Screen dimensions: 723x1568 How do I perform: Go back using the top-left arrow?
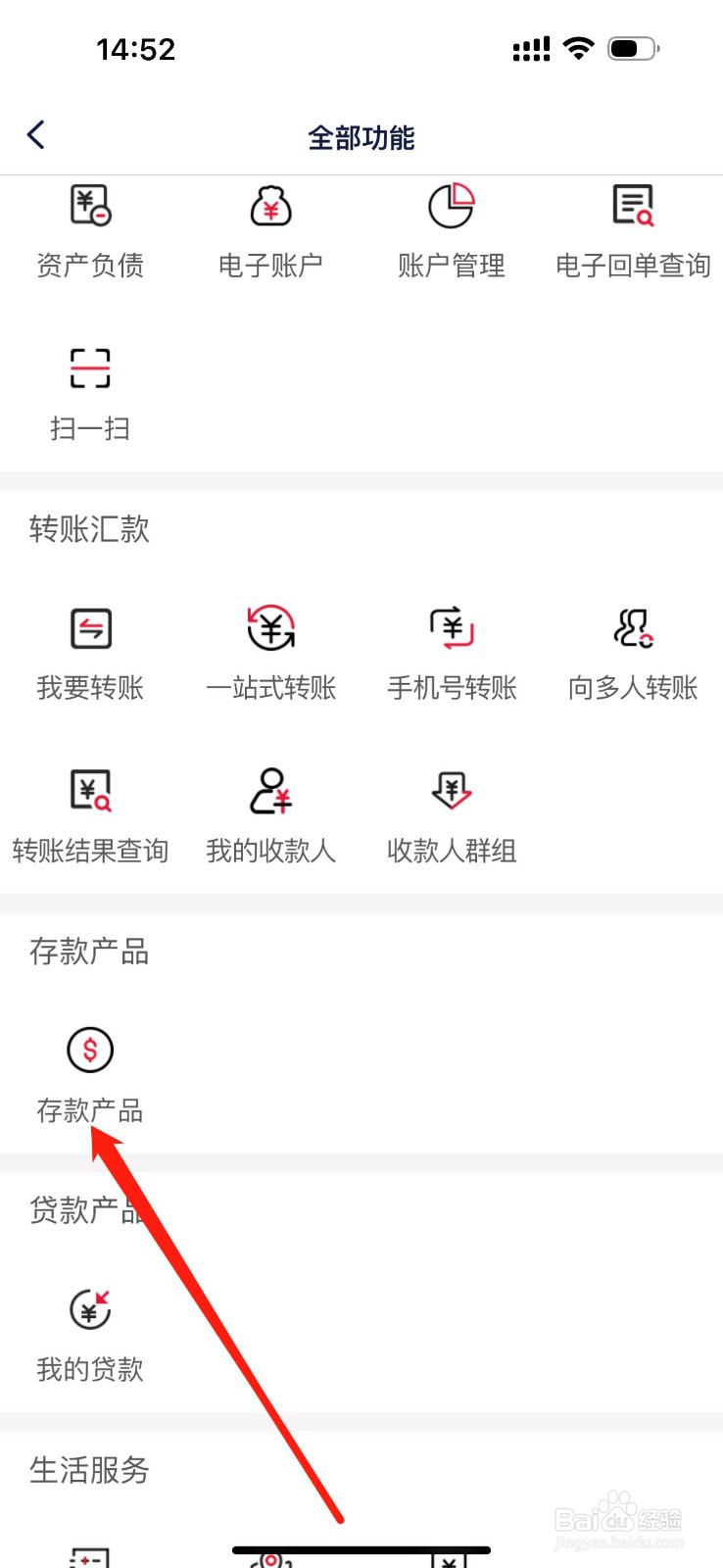click(x=36, y=135)
